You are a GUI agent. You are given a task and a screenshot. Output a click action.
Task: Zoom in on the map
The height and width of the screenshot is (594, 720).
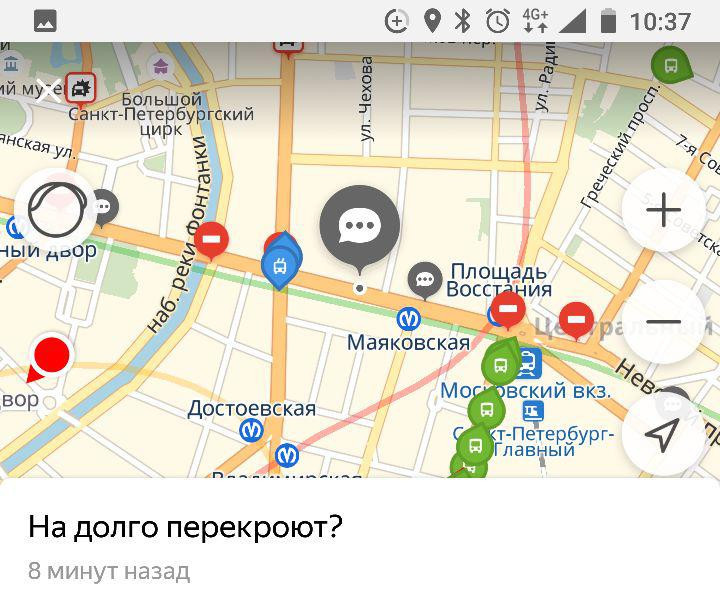(663, 210)
